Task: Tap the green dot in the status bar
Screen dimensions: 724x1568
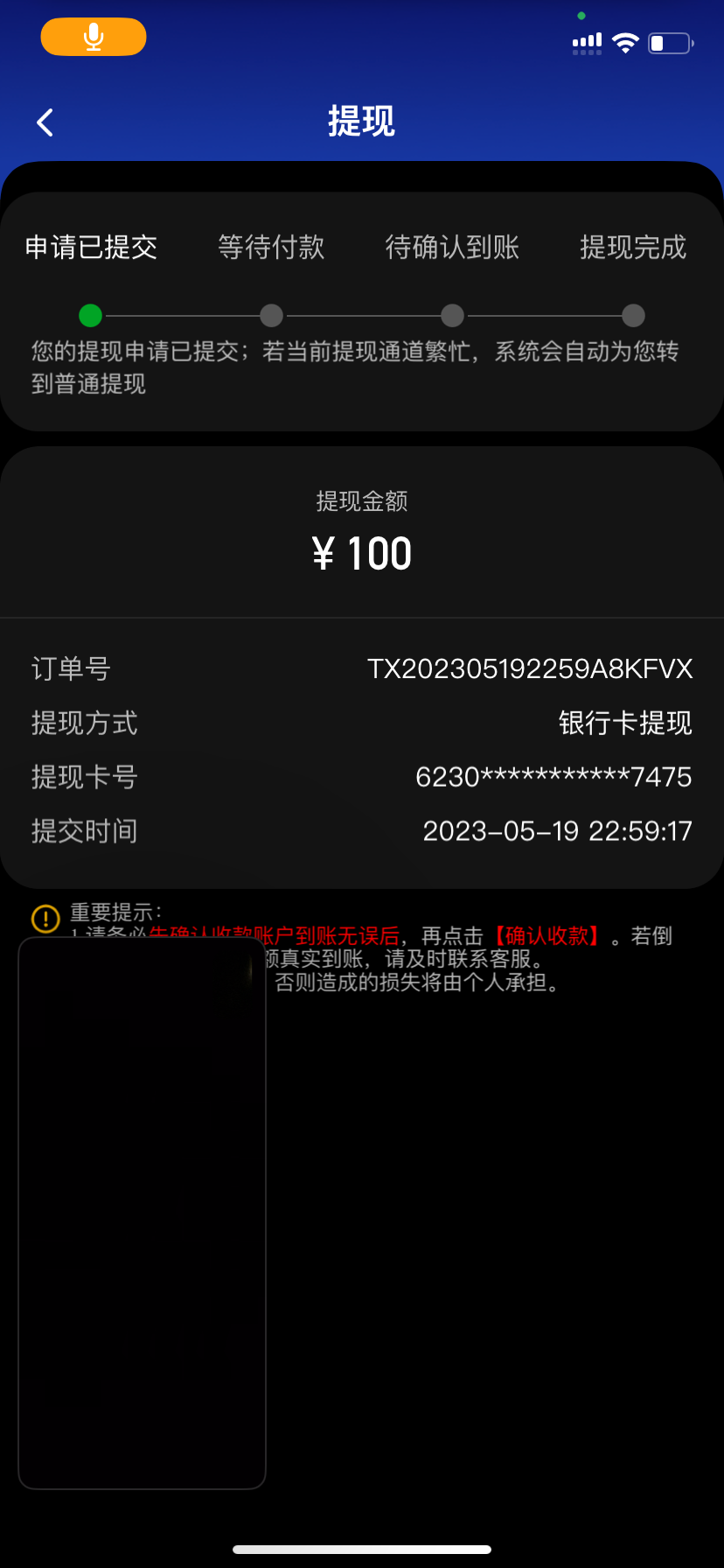Action: [582, 15]
